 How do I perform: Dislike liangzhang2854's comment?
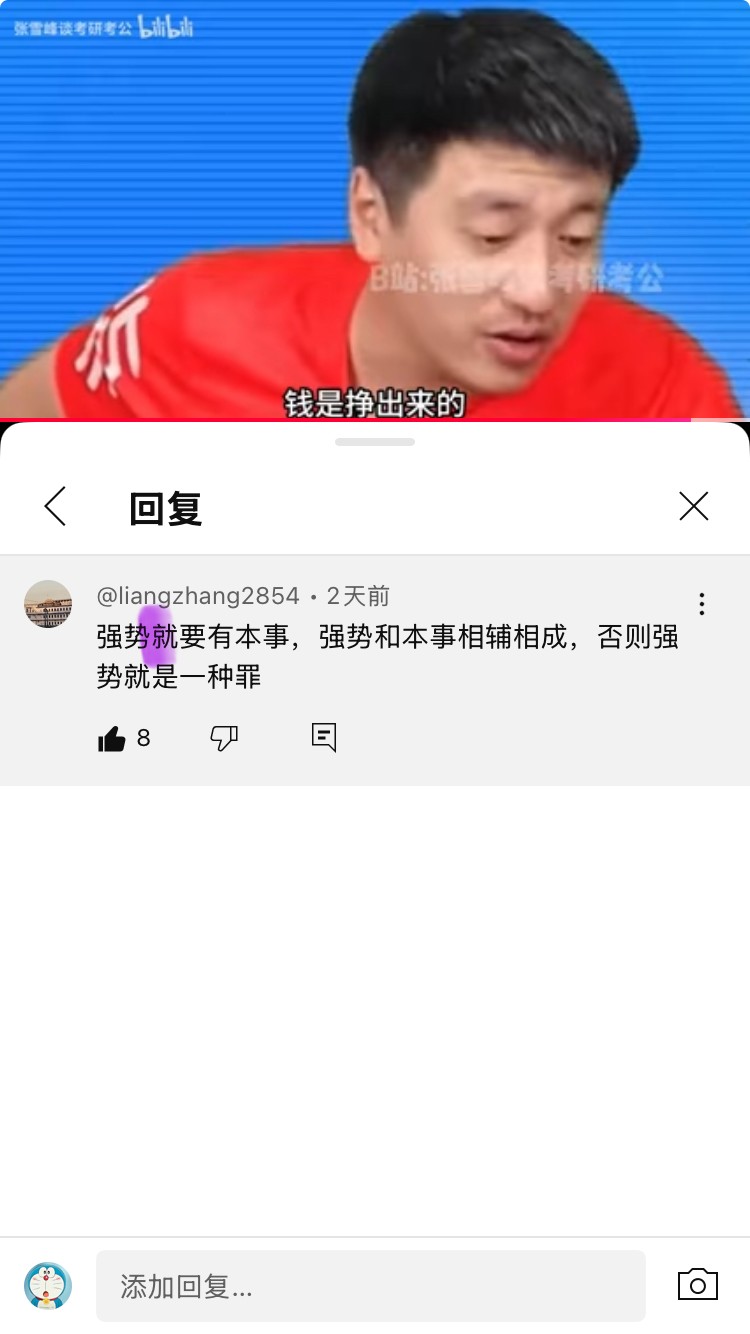point(224,739)
